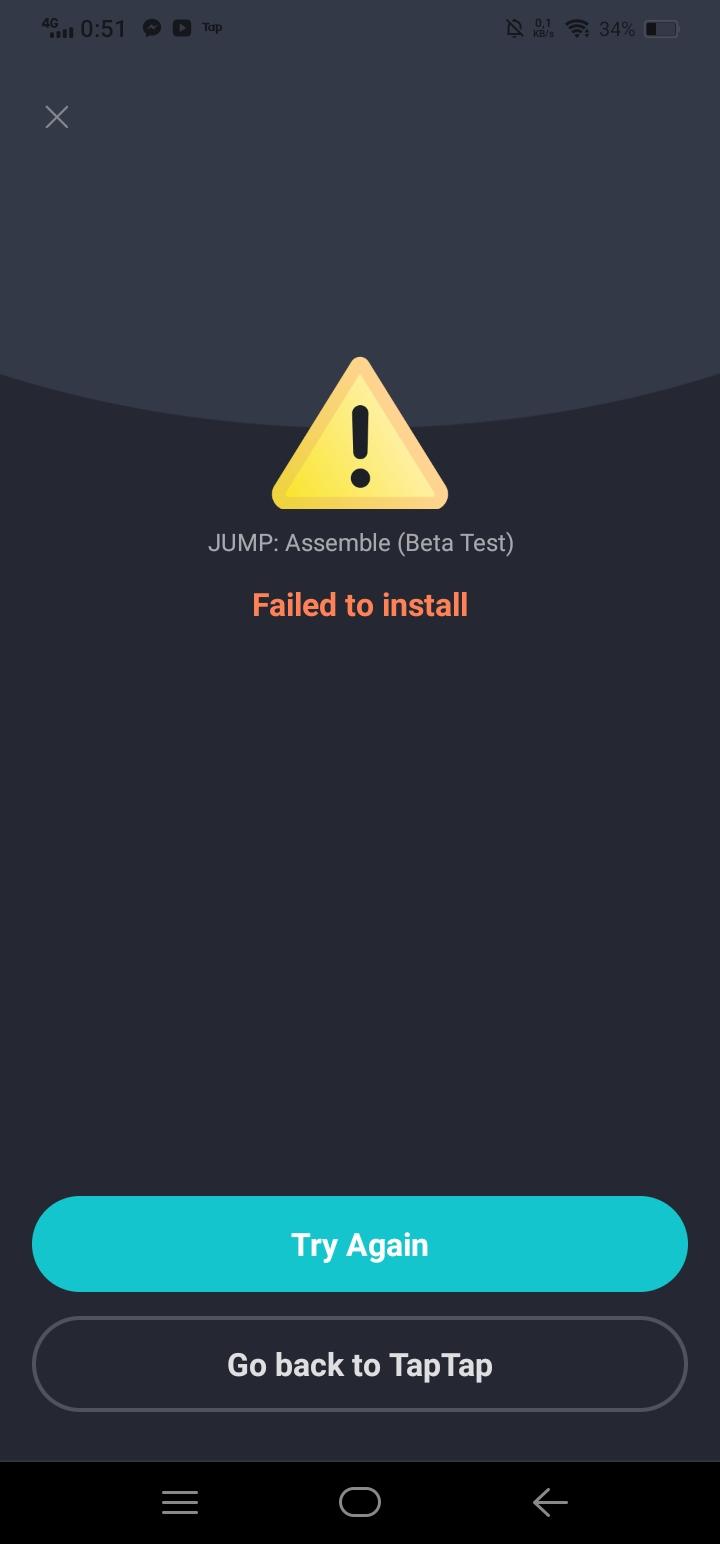Screen dimensions: 720x1544
Task: Go back to TapTap
Action: pyautogui.click(x=360, y=1364)
